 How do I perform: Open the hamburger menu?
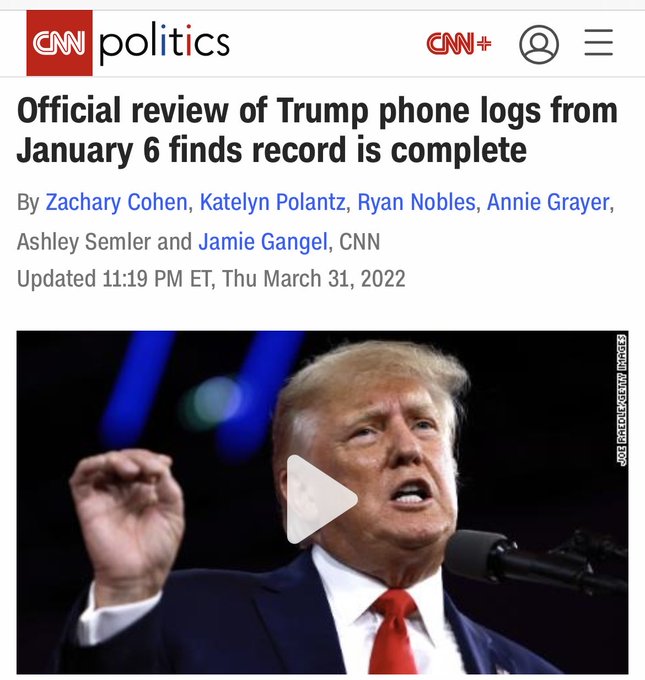tap(598, 43)
